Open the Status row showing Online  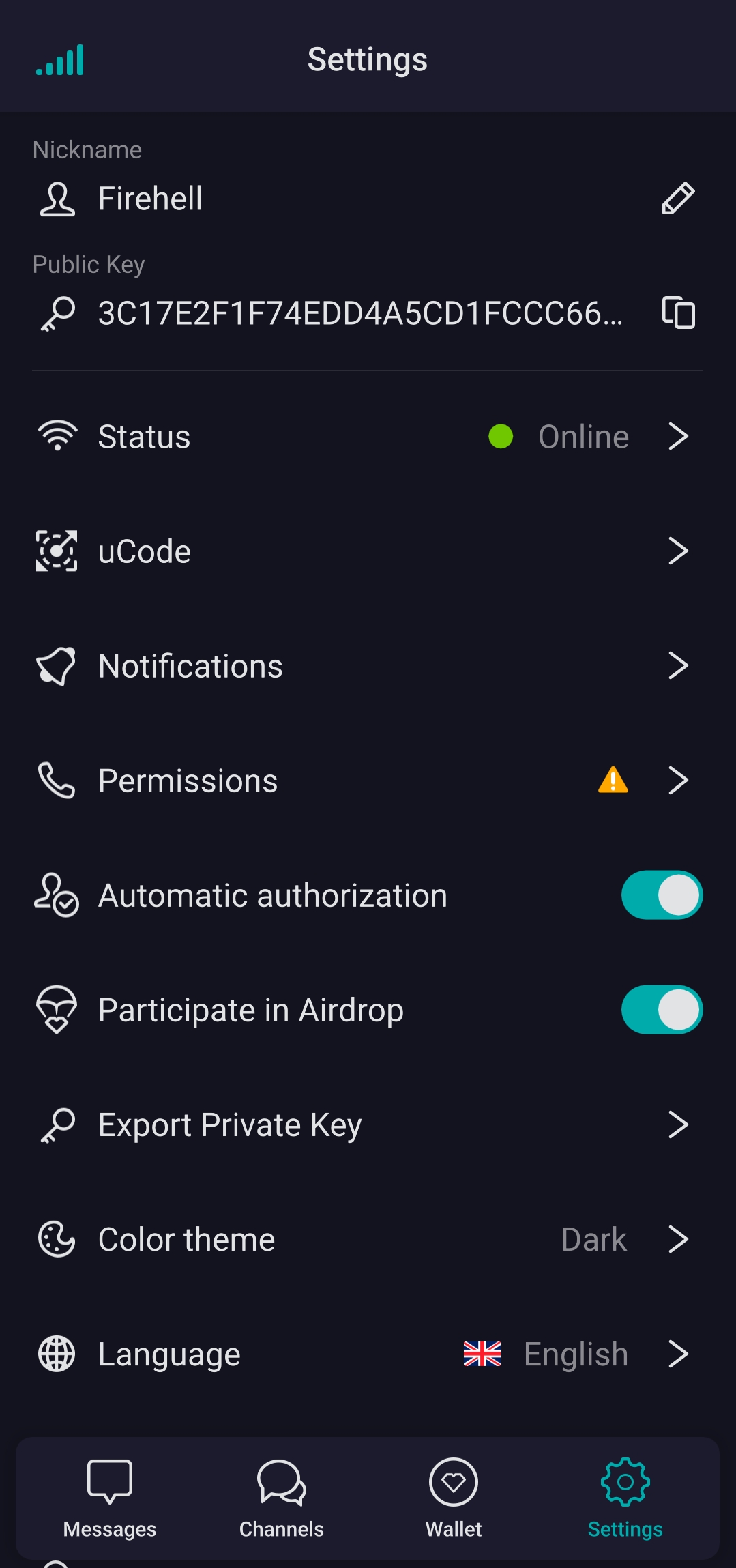point(368,437)
